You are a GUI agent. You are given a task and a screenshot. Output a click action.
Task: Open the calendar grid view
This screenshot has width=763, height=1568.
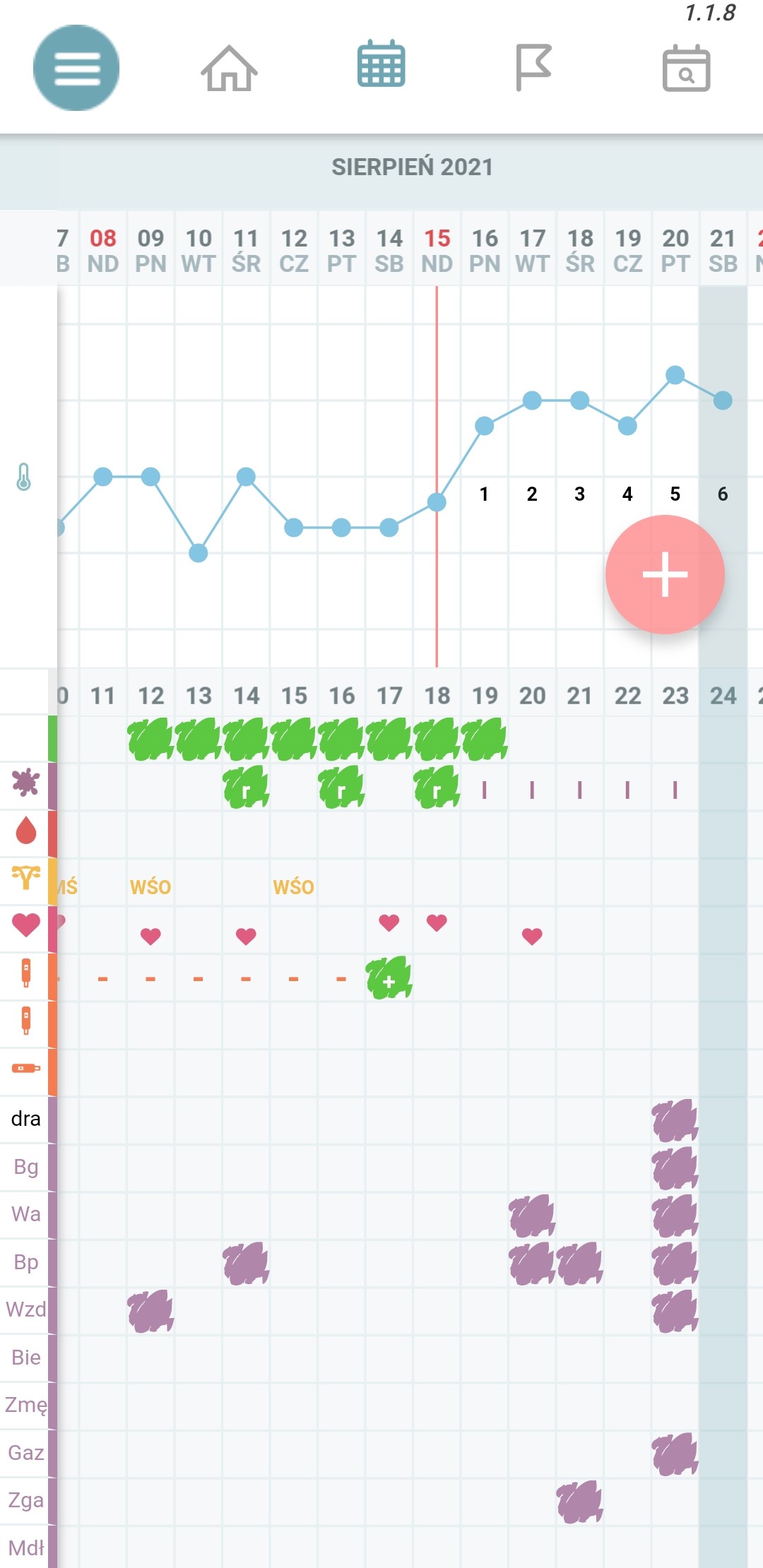pos(381,64)
